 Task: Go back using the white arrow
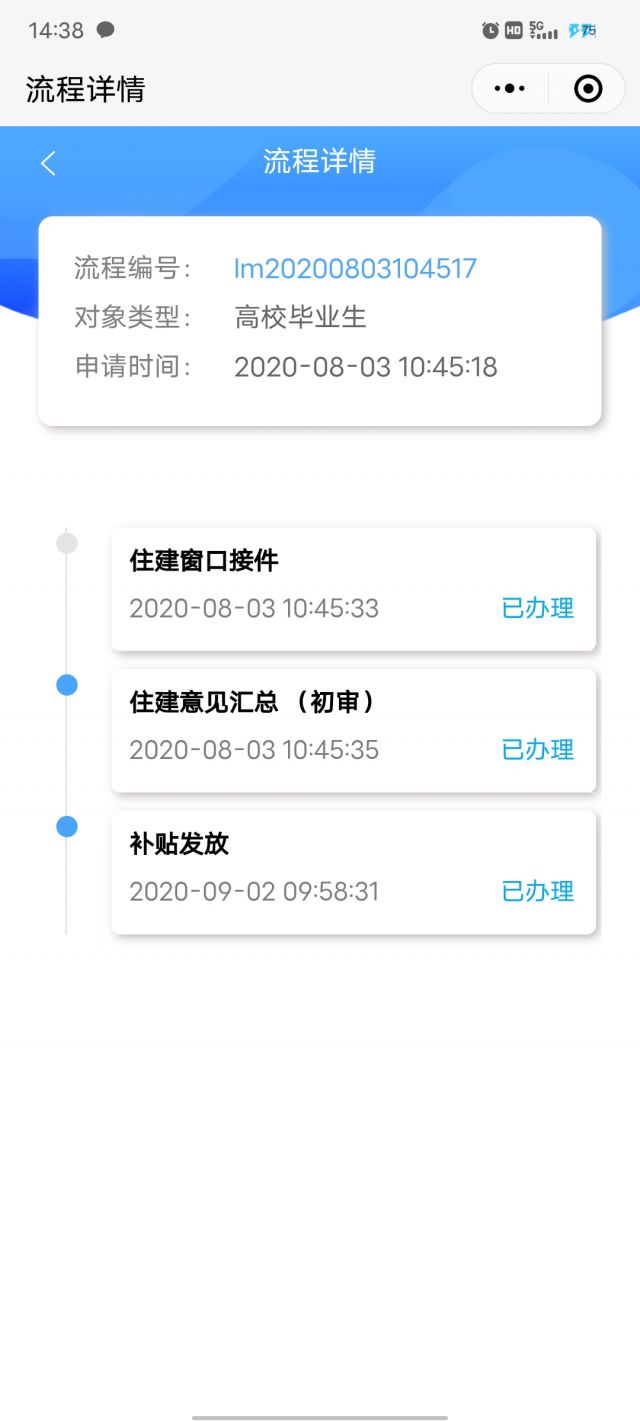[x=48, y=163]
